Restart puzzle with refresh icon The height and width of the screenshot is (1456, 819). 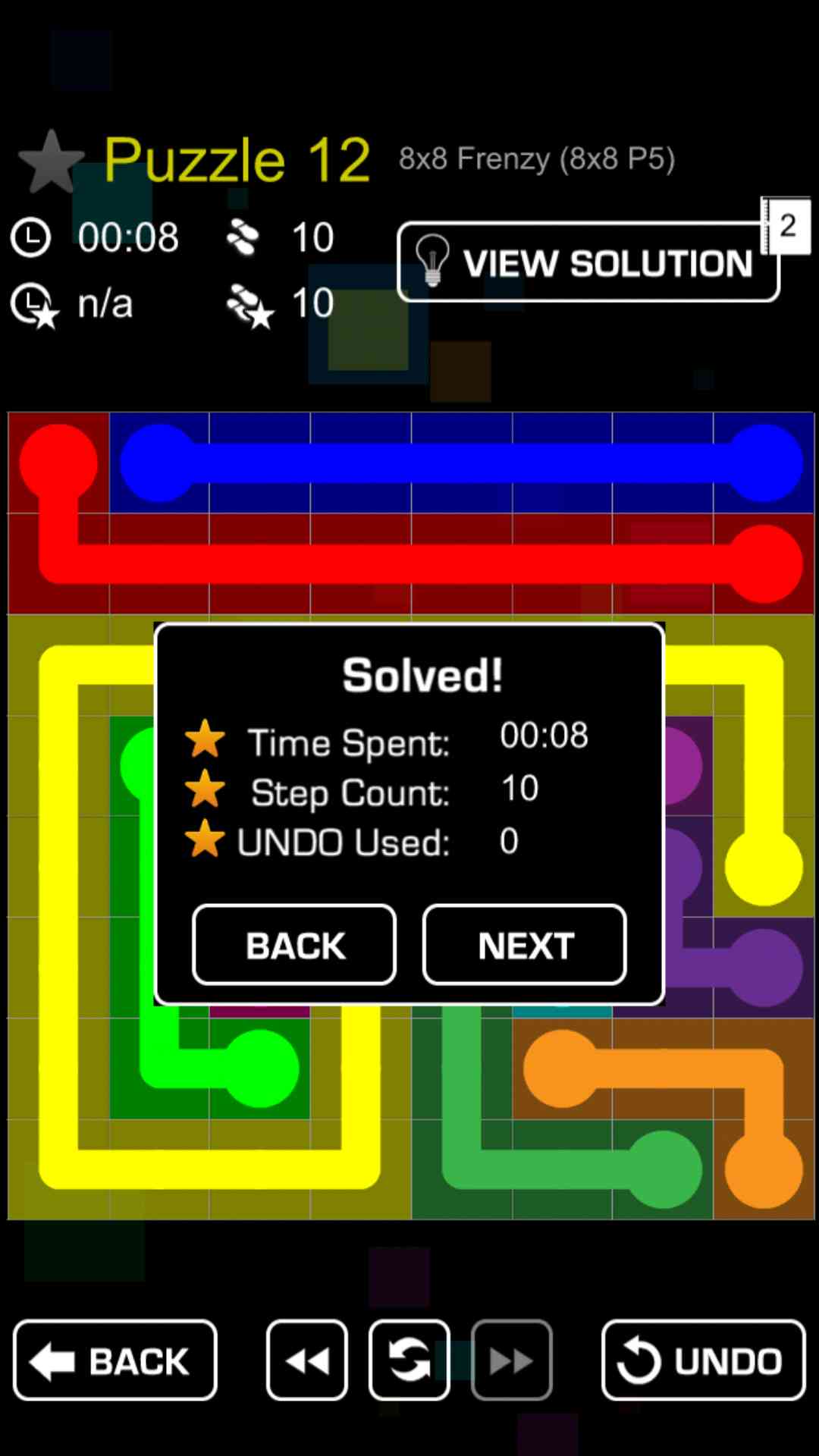[409, 1360]
